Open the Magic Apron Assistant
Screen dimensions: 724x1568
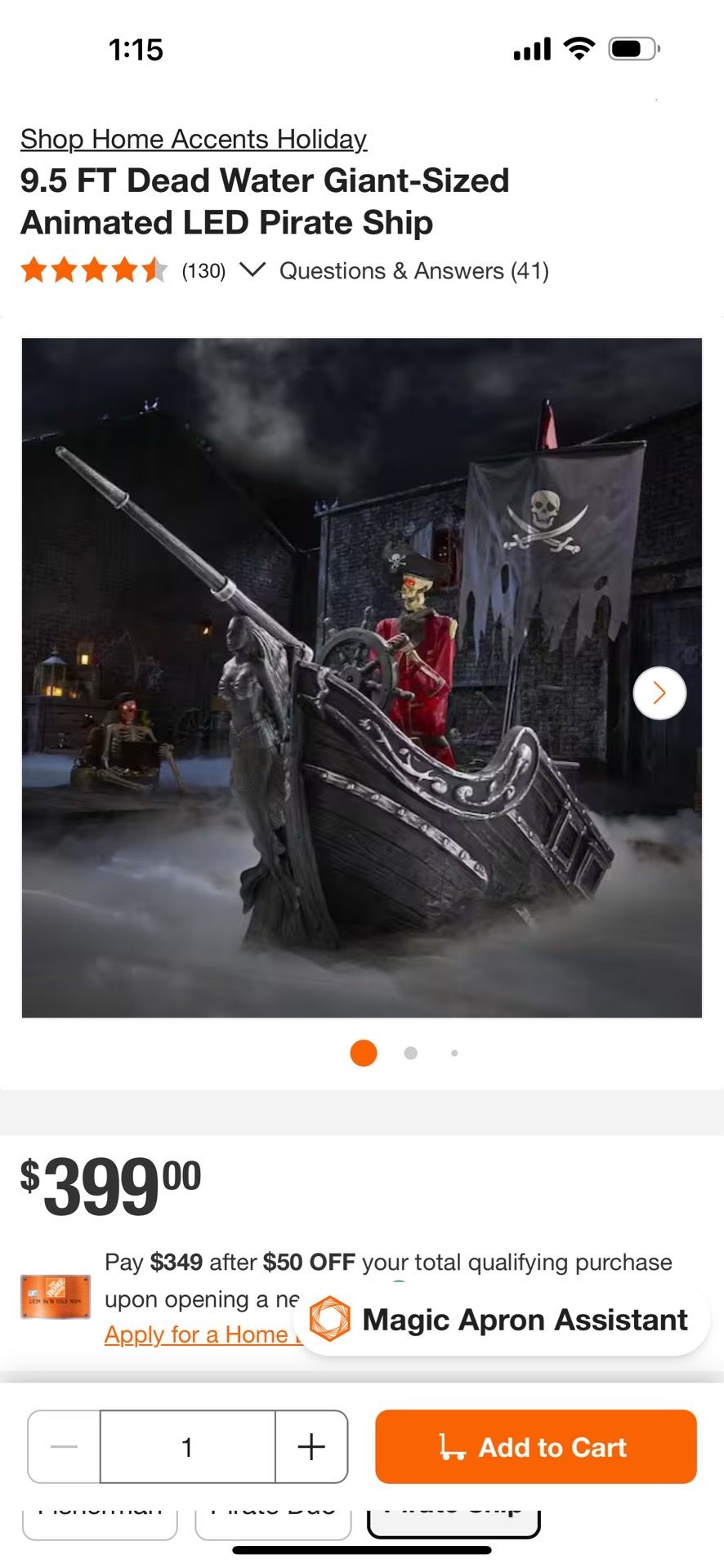[x=502, y=1319]
